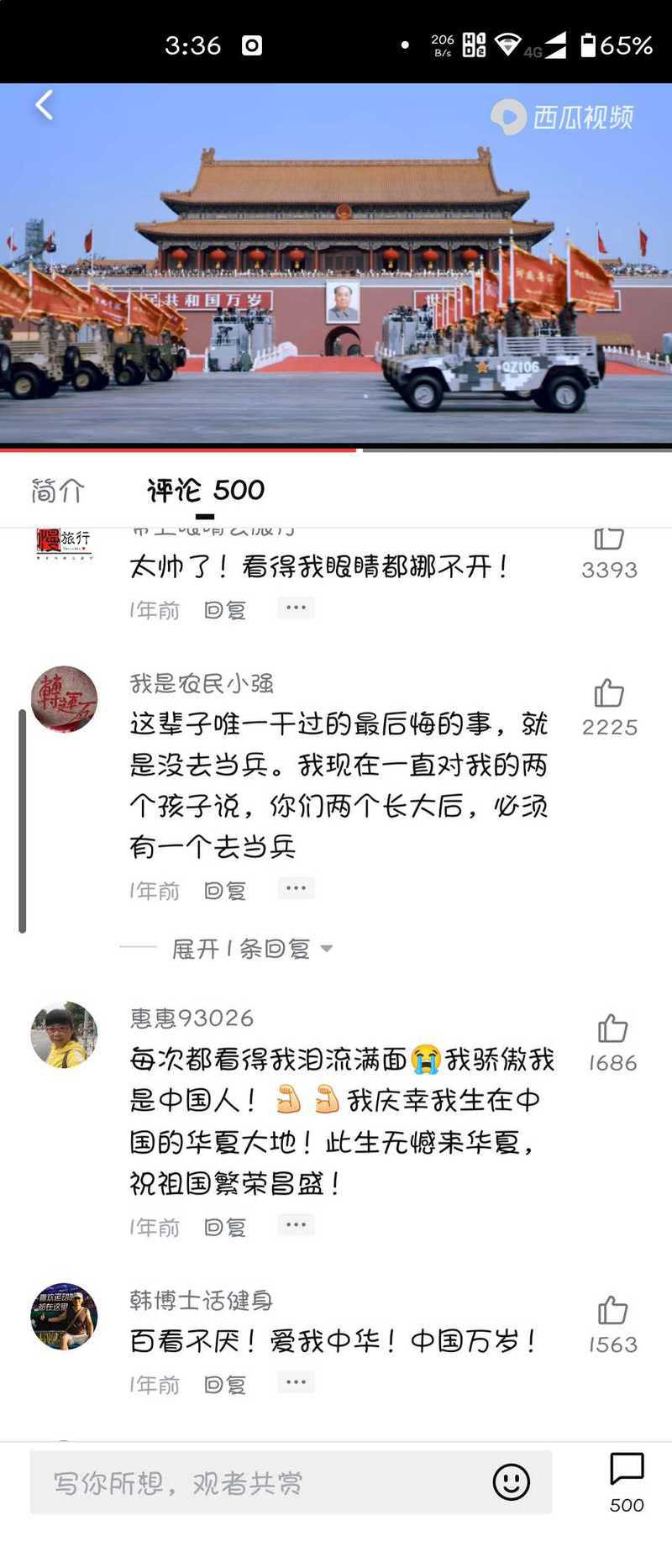Open more options on 我是农民小强's comment

296,888
